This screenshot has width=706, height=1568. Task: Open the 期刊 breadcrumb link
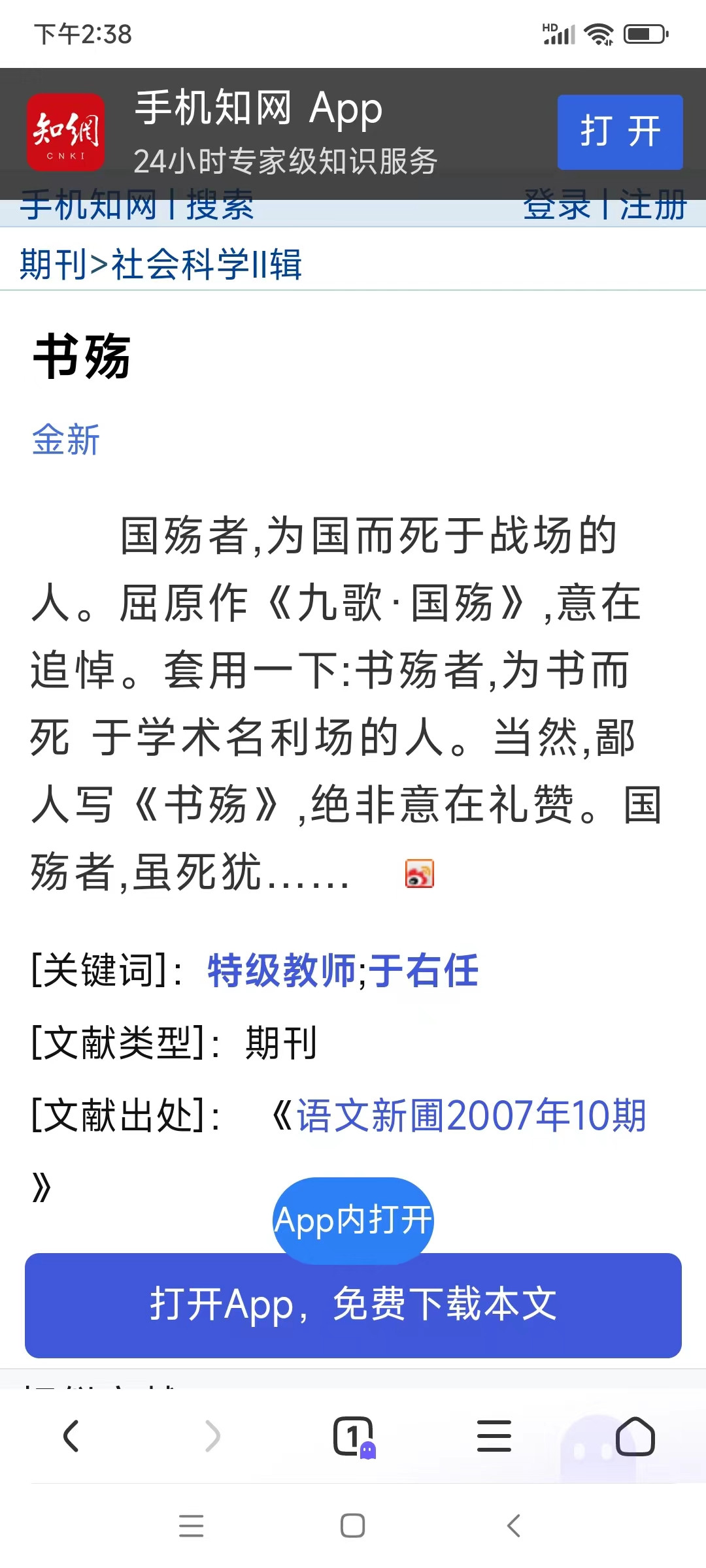click(54, 265)
